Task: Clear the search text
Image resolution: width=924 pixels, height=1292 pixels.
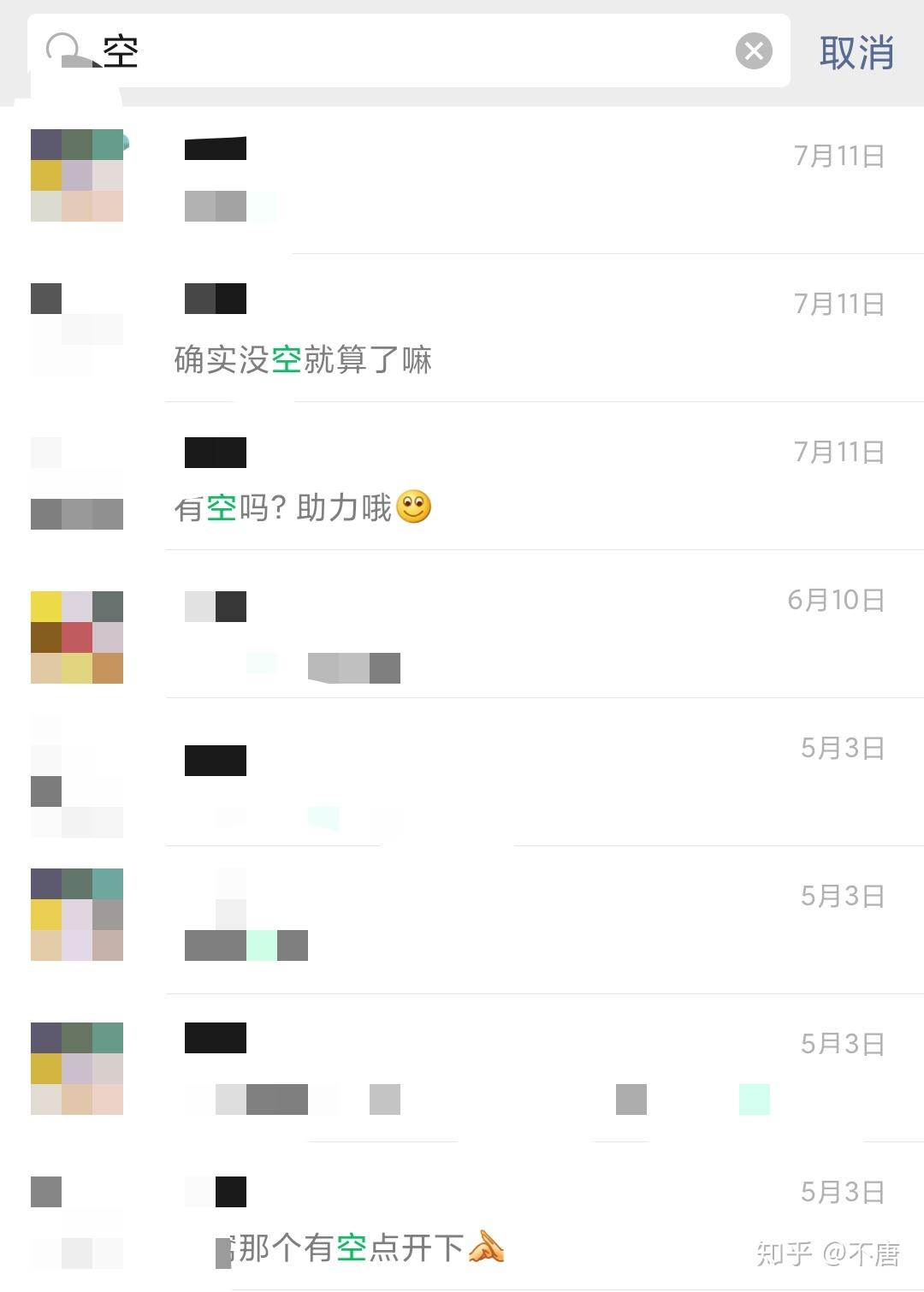Action: pos(754,51)
